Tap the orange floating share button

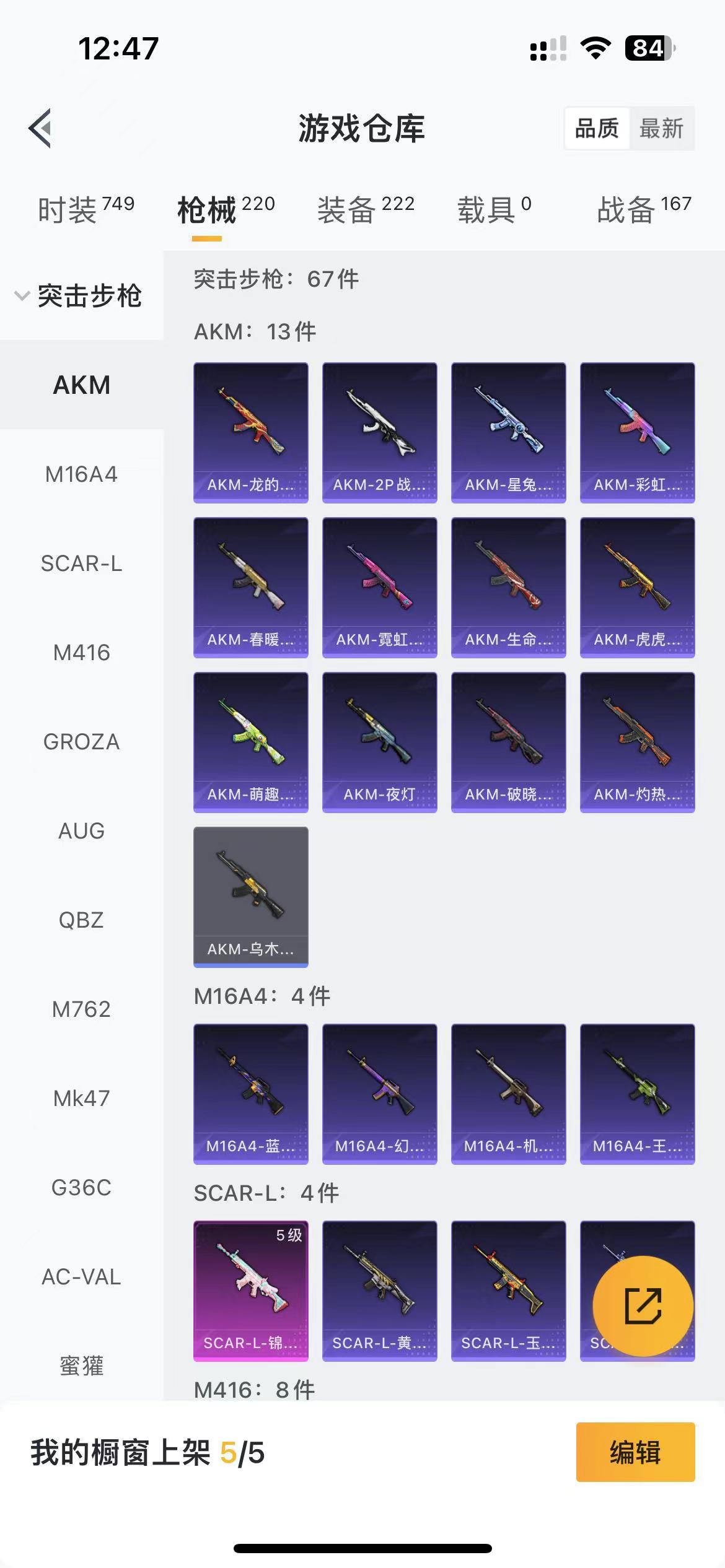643,1305
